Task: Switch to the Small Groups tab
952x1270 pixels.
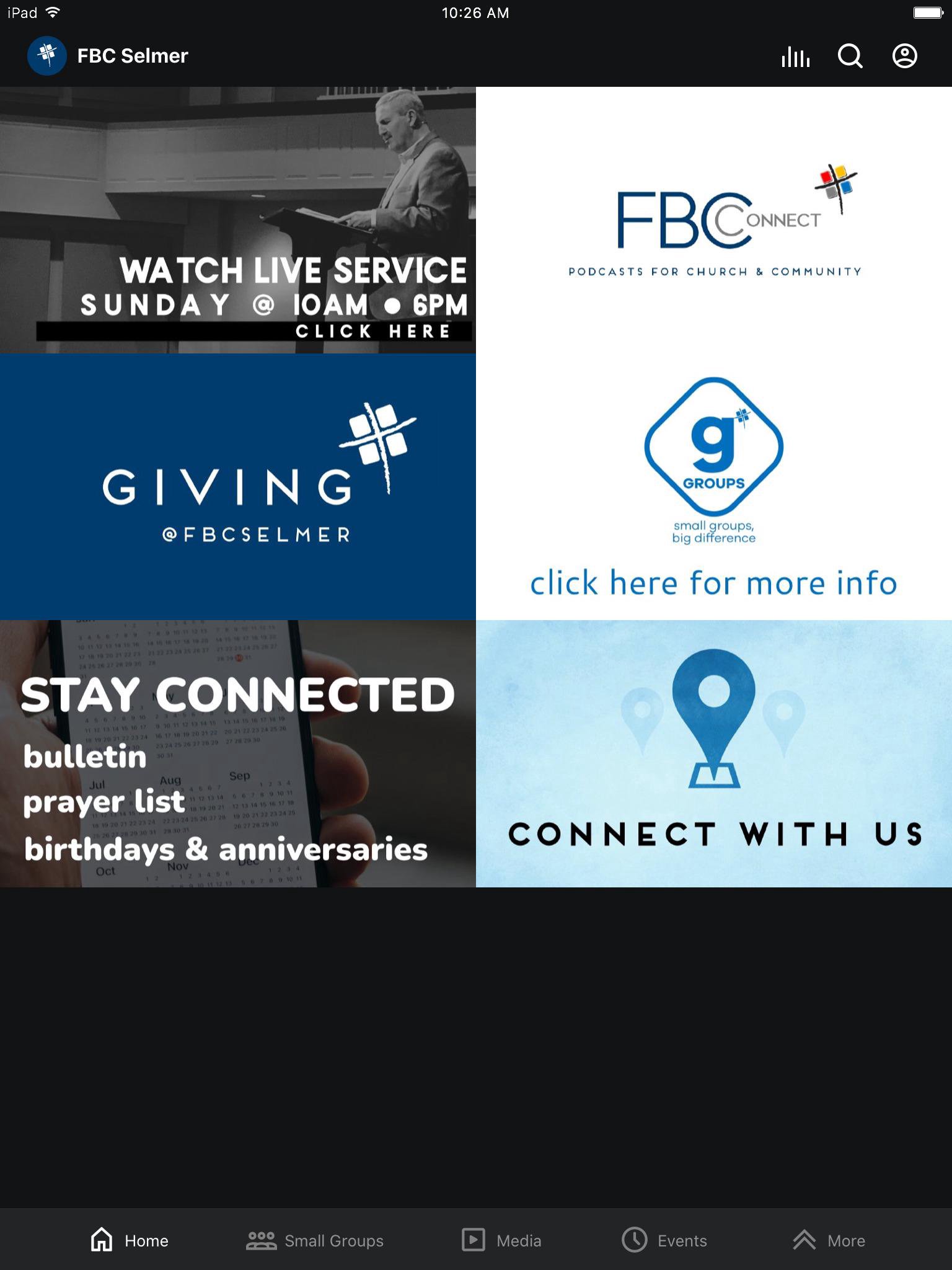Action: (x=315, y=1240)
